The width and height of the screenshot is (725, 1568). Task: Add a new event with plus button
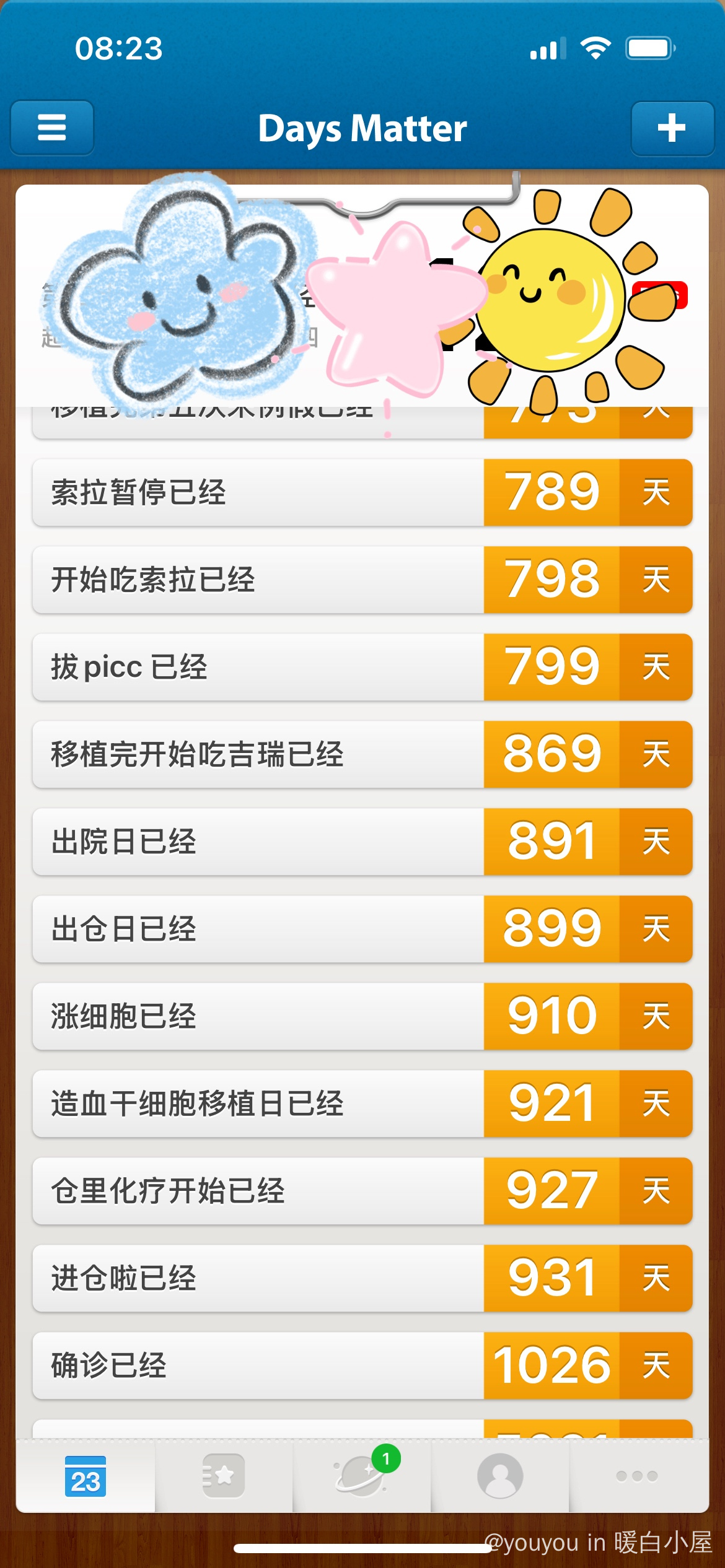tap(672, 128)
